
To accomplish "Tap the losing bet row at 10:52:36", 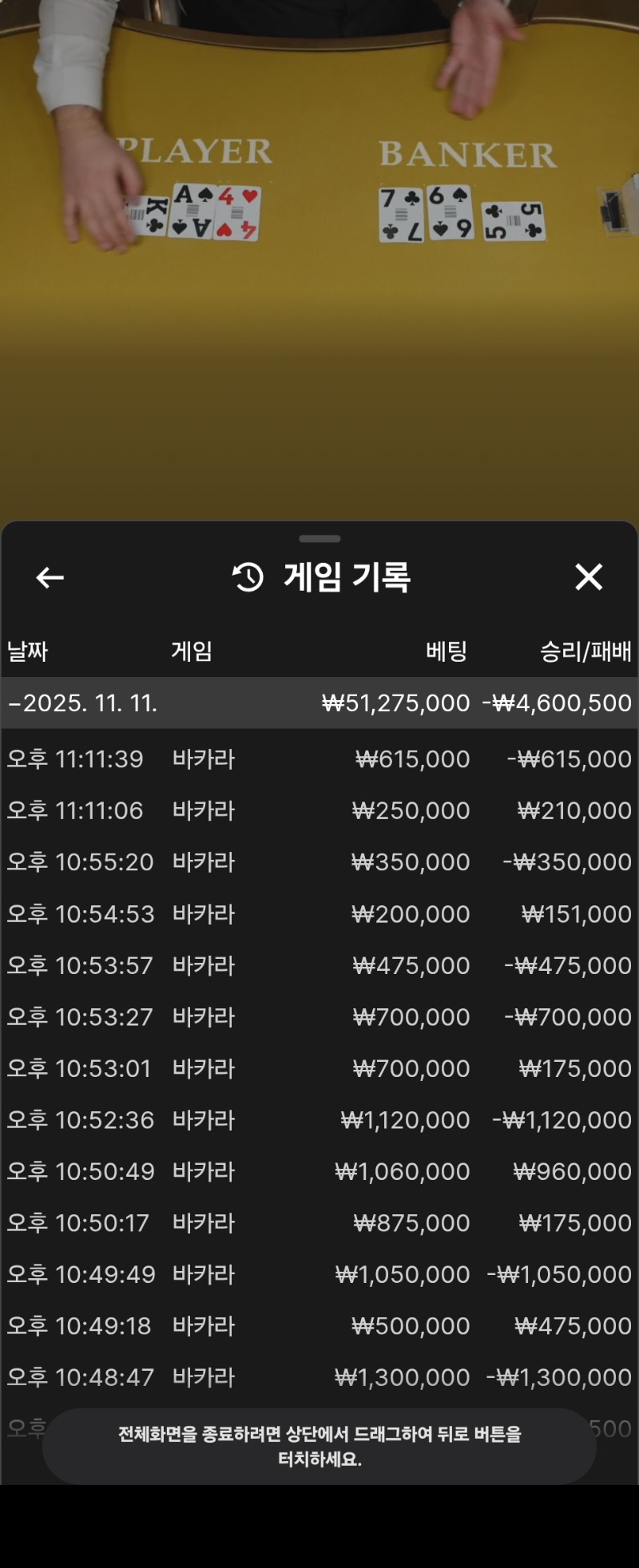I will pos(319,1119).
